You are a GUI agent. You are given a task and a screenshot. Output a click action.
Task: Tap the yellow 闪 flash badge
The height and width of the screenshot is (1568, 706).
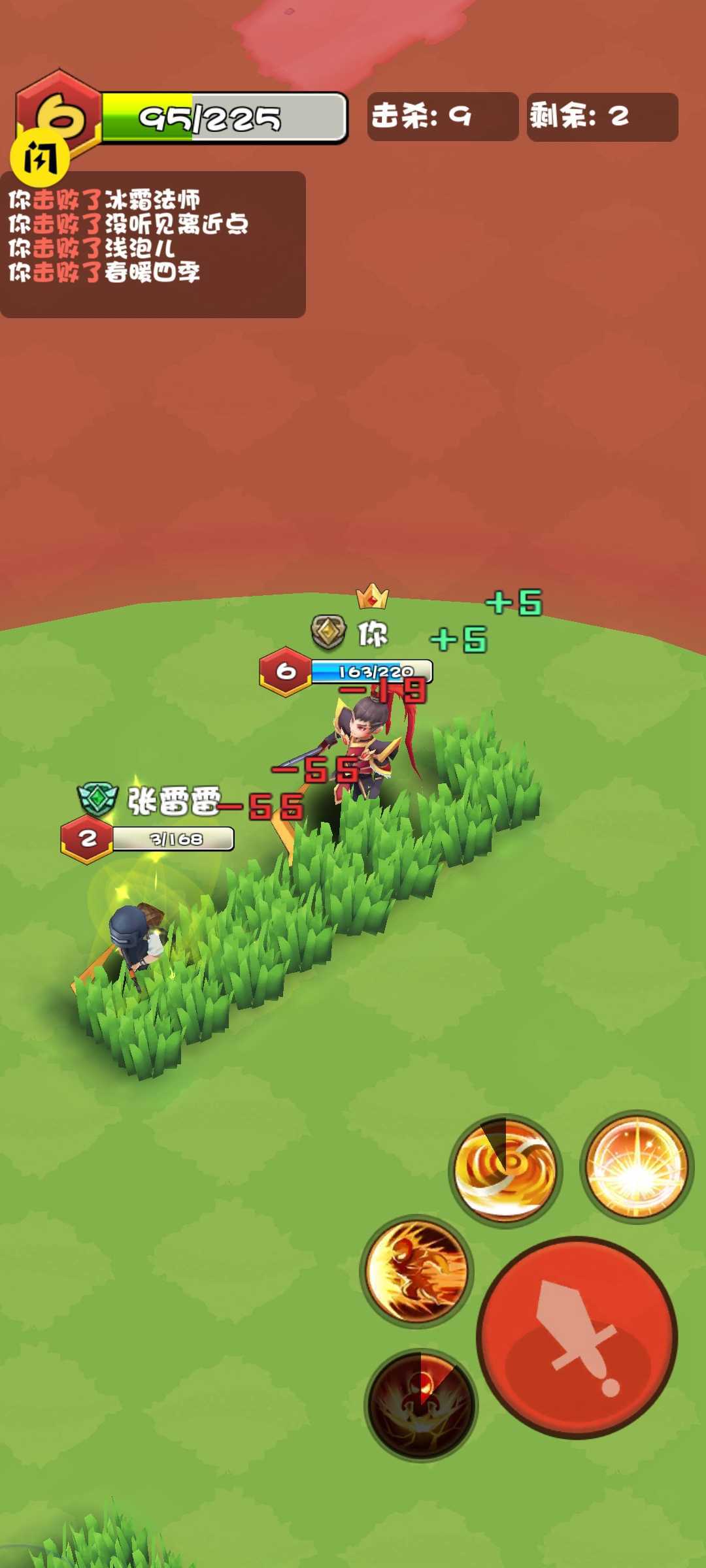click(x=39, y=157)
